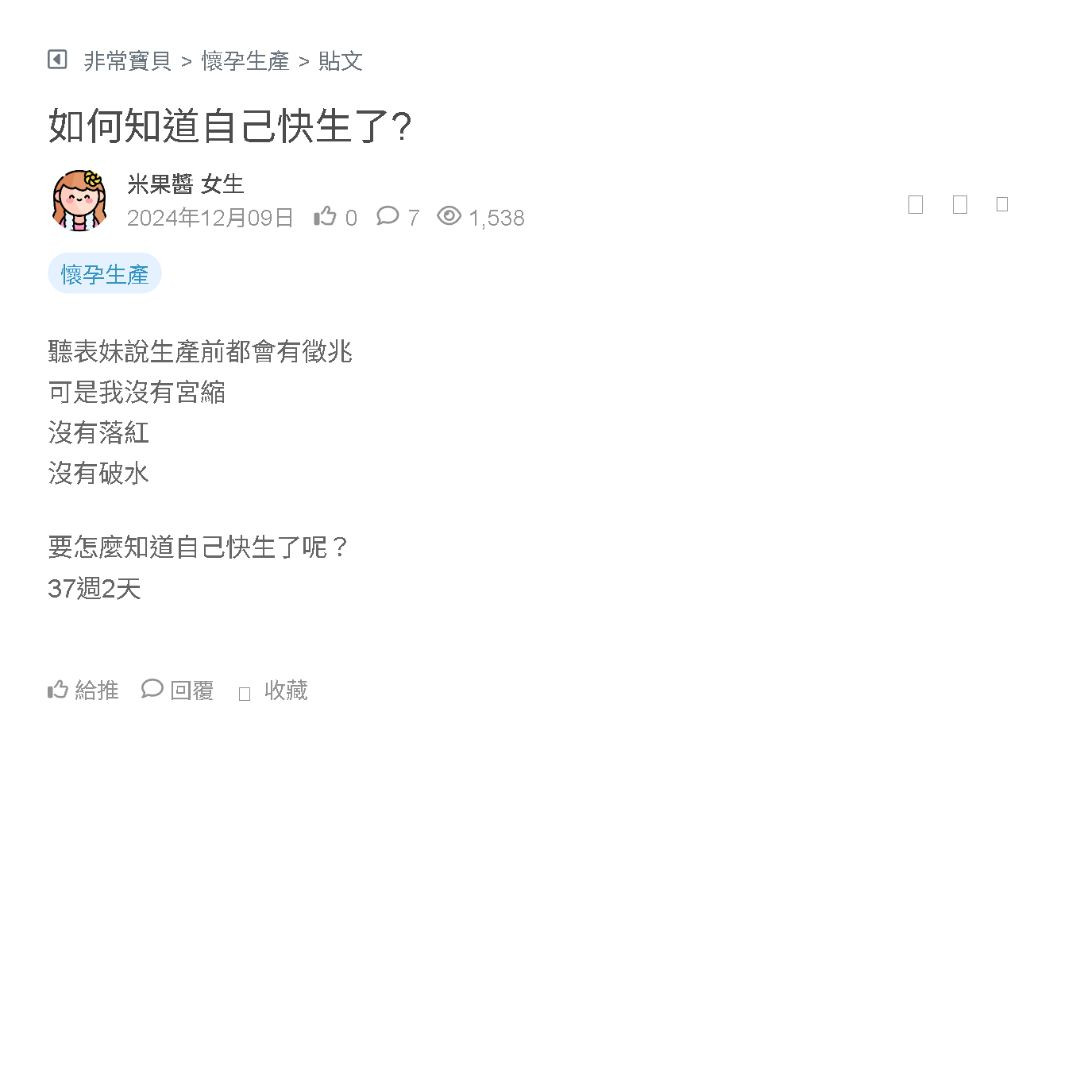Open the 非常寶貝 breadcrumb link

click(127, 61)
